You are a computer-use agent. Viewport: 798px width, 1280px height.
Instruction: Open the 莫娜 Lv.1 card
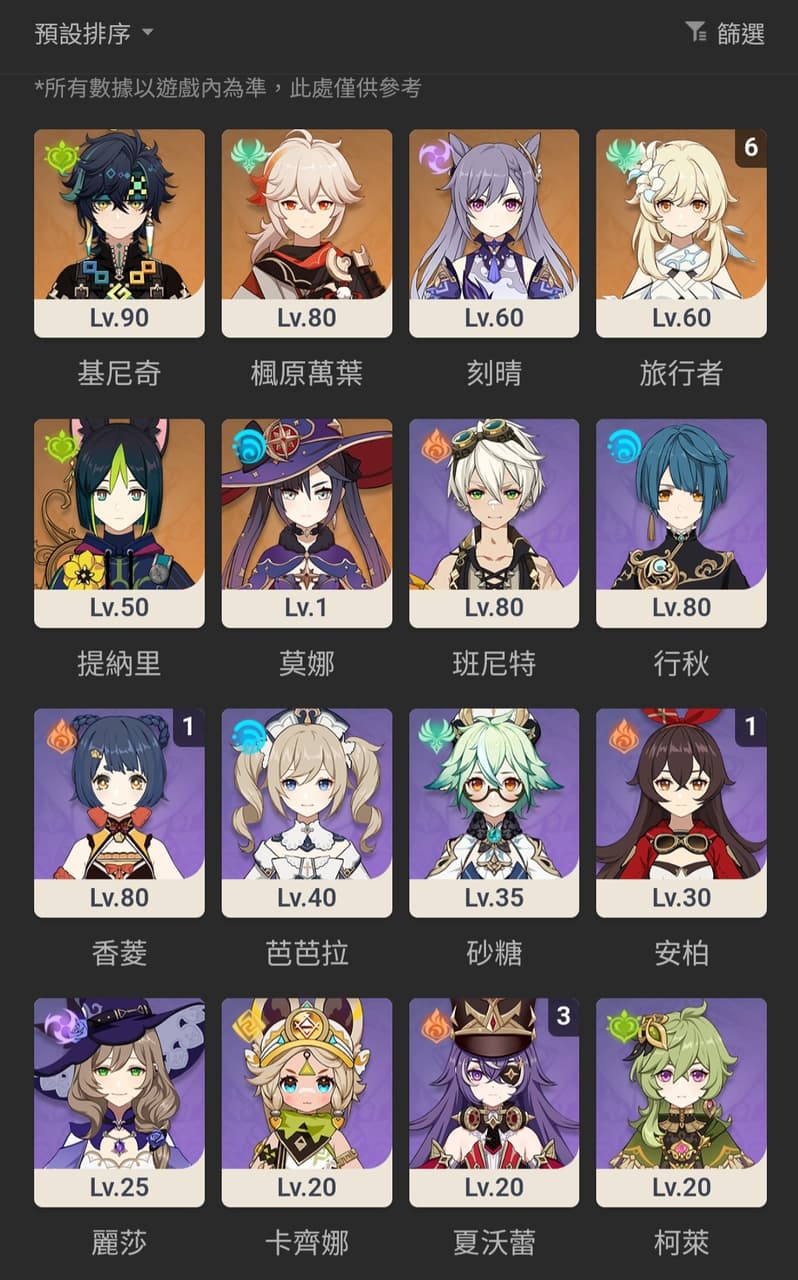pos(306,523)
